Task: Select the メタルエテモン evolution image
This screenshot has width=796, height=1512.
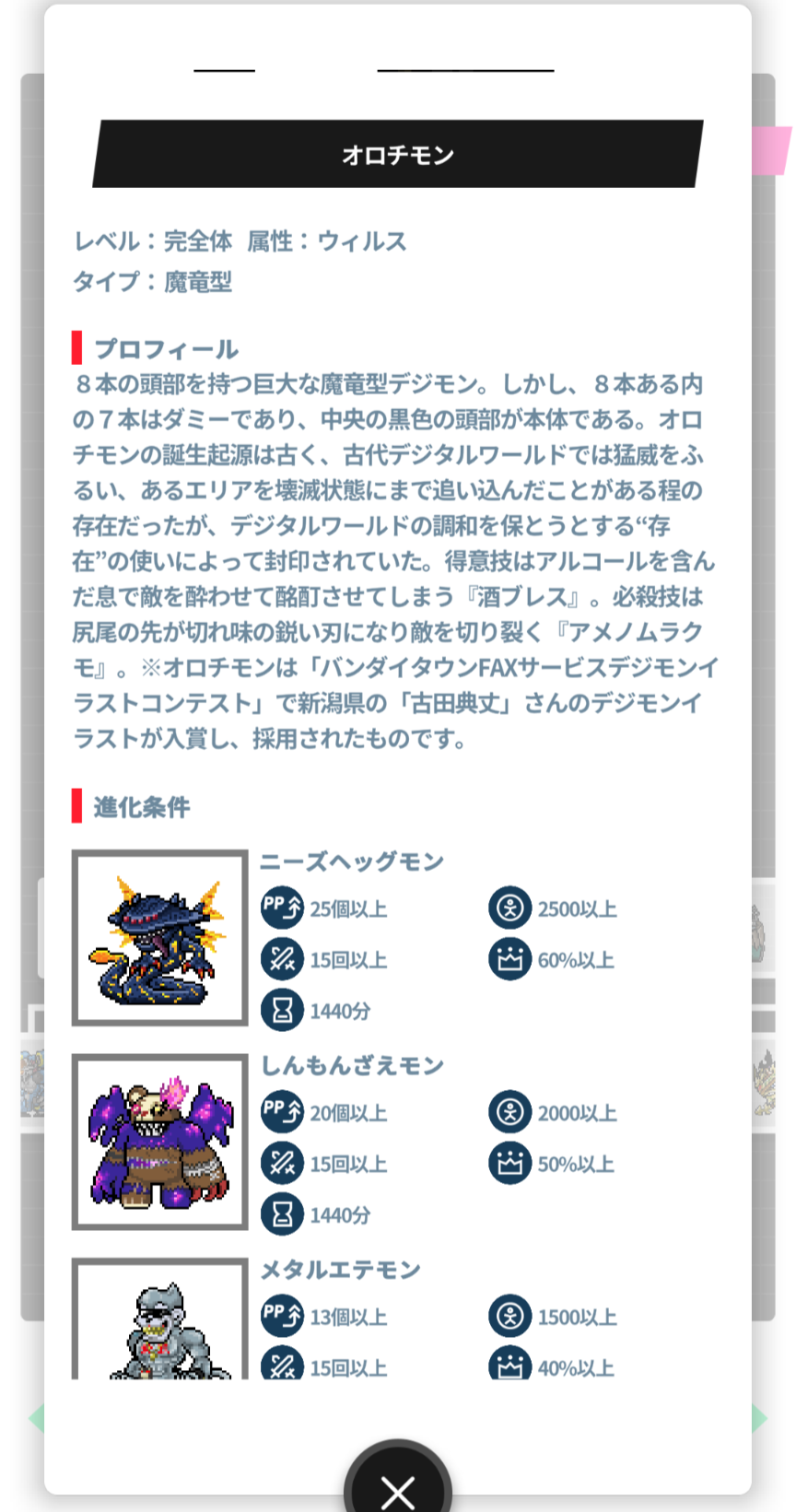Action: tap(160, 1319)
